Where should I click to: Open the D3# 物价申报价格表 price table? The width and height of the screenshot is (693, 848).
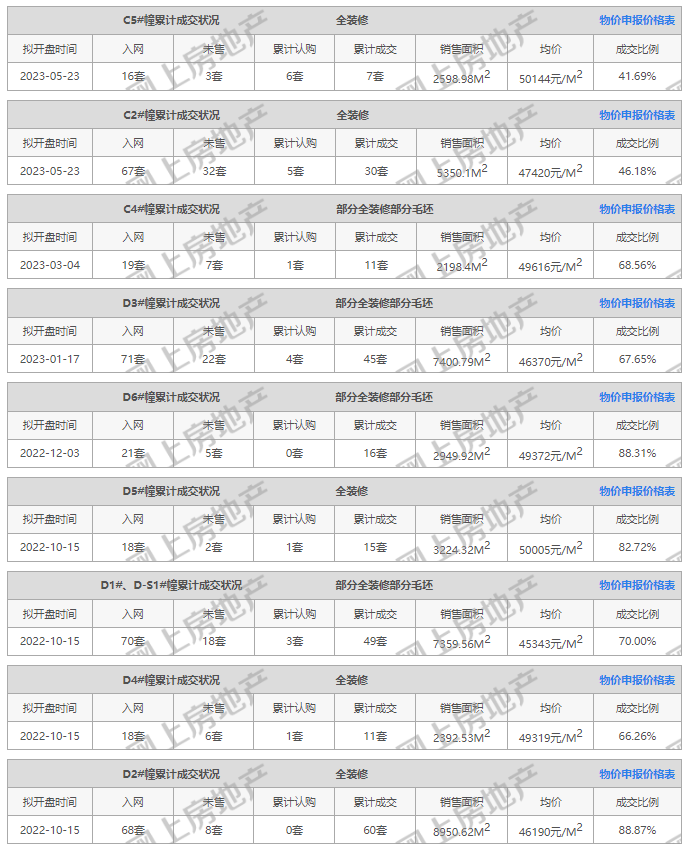(x=637, y=303)
